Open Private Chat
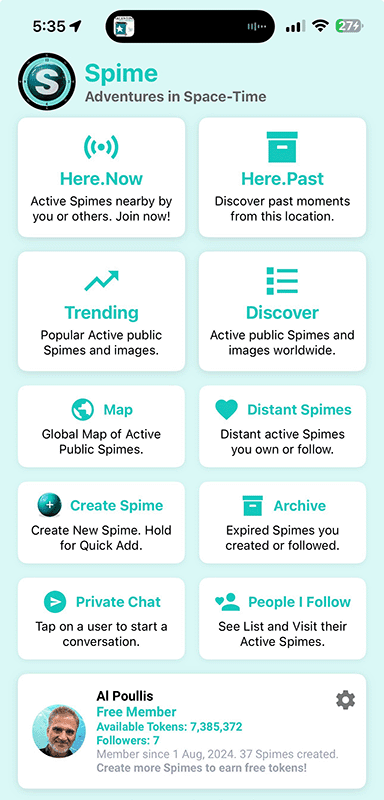 tap(101, 618)
